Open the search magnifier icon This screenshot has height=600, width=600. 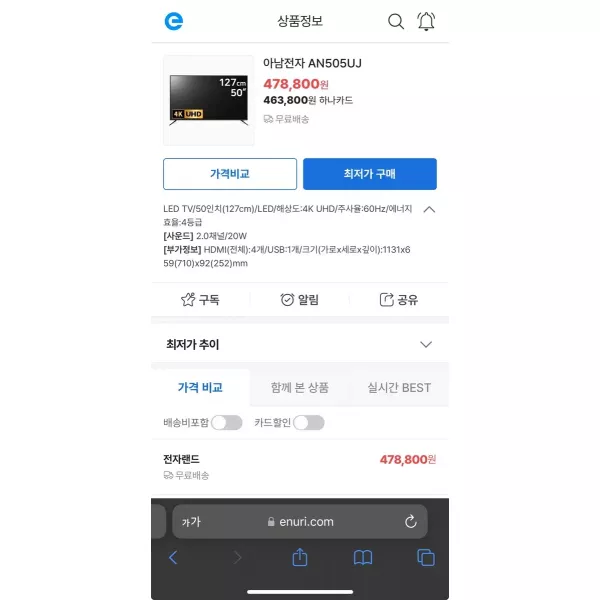[396, 21]
